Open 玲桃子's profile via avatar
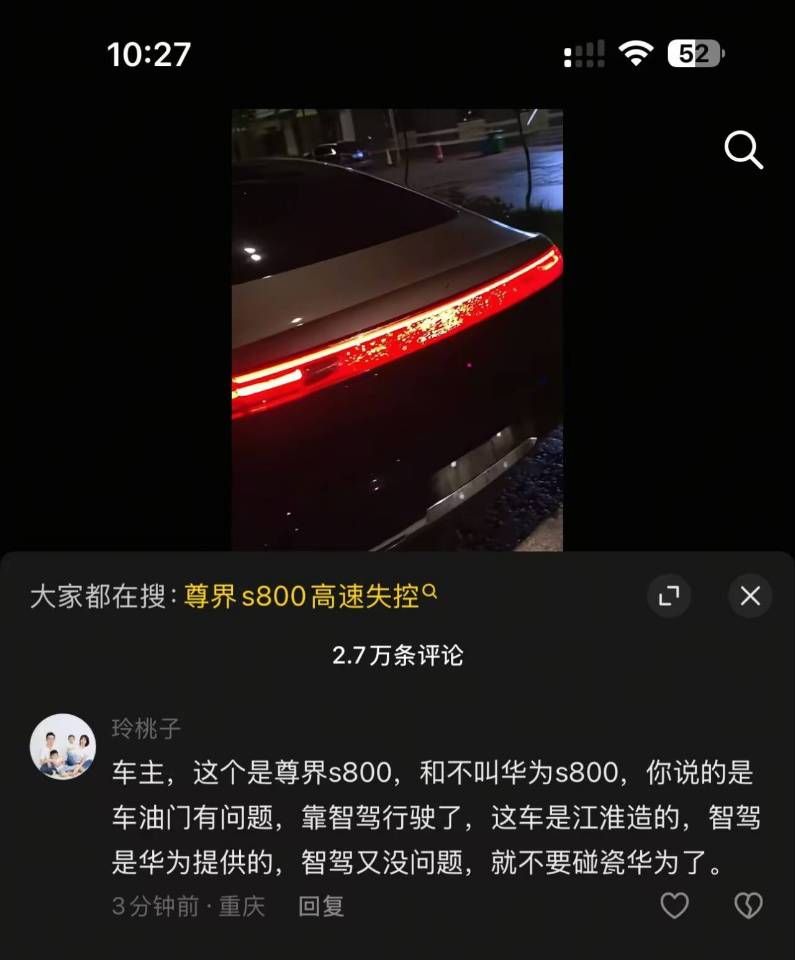This screenshot has width=795, height=960. [63, 744]
